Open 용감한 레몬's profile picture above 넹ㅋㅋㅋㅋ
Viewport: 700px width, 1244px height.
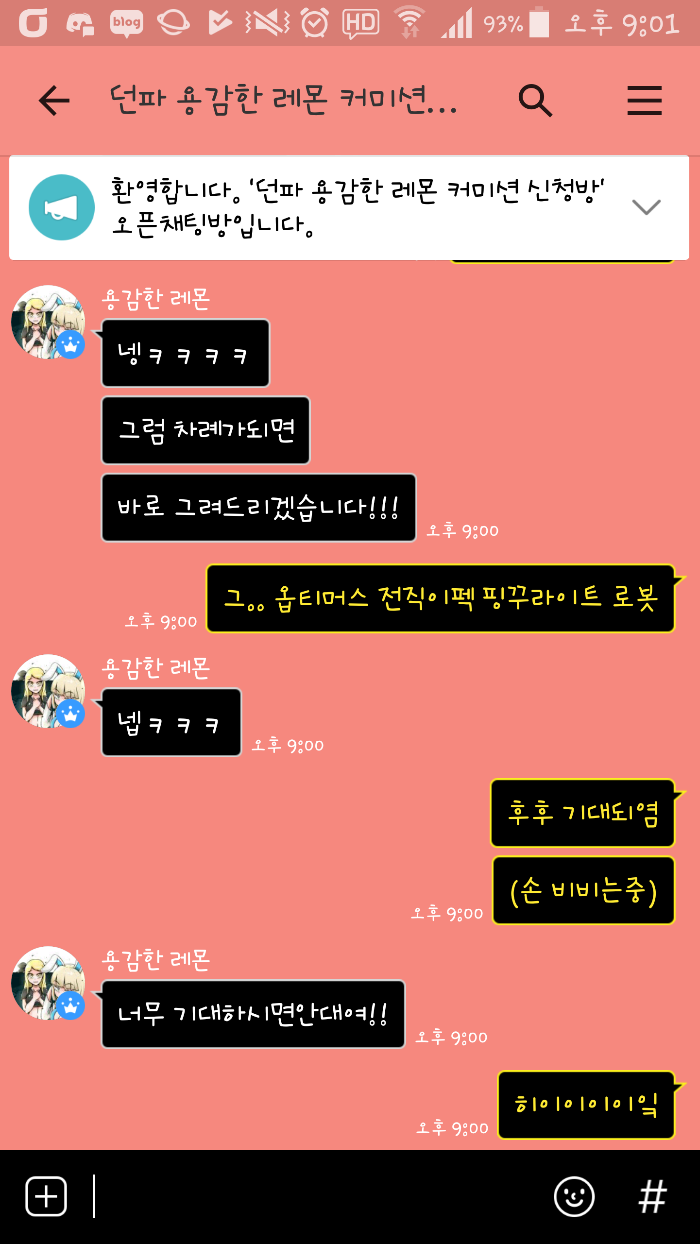[x=47, y=322]
